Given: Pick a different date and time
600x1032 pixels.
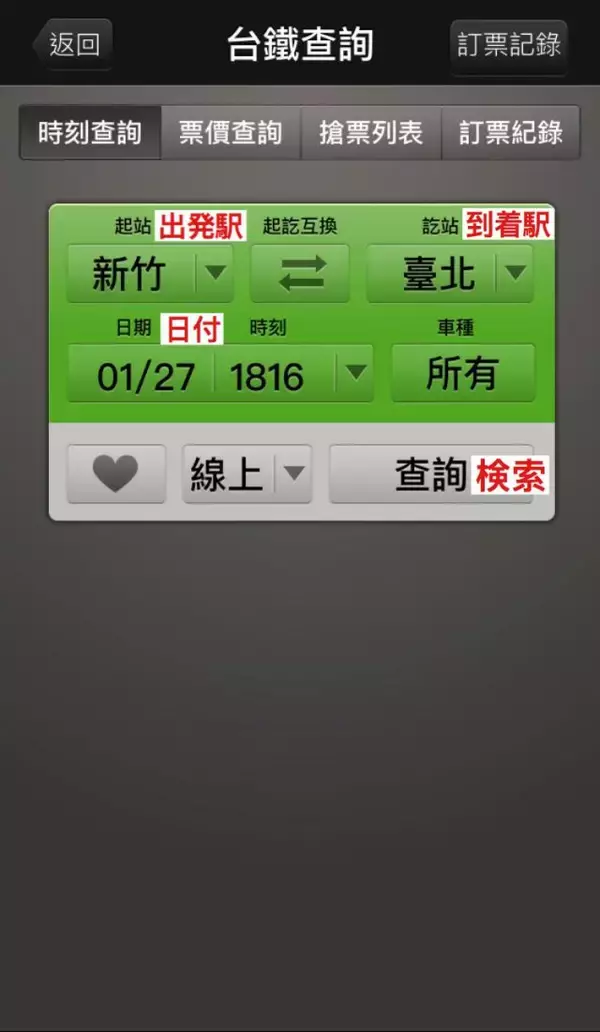Looking at the screenshot, I should pyautogui.click(x=220, y=375).
